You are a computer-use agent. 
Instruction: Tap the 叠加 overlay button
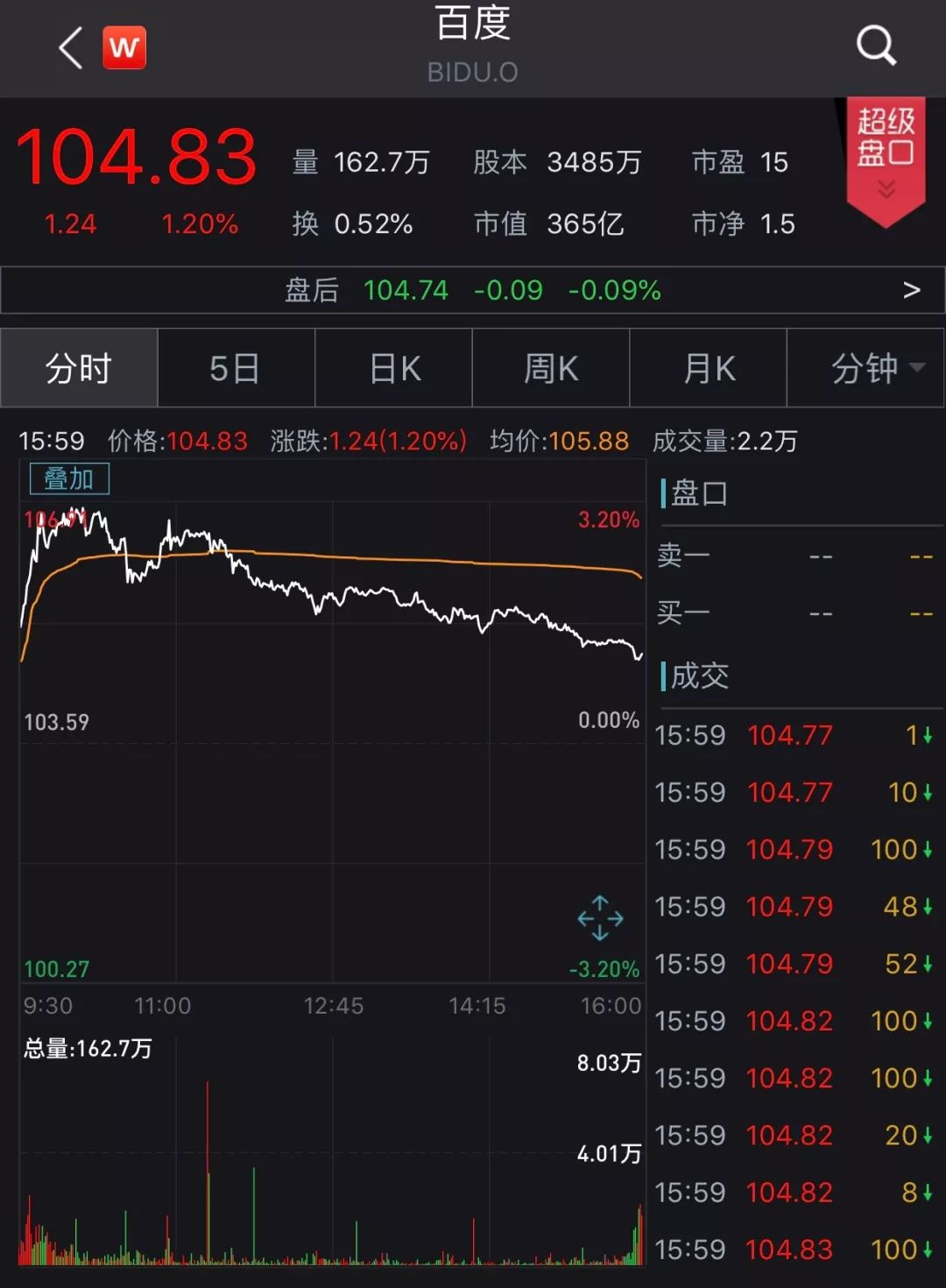(x=69, y=479)
